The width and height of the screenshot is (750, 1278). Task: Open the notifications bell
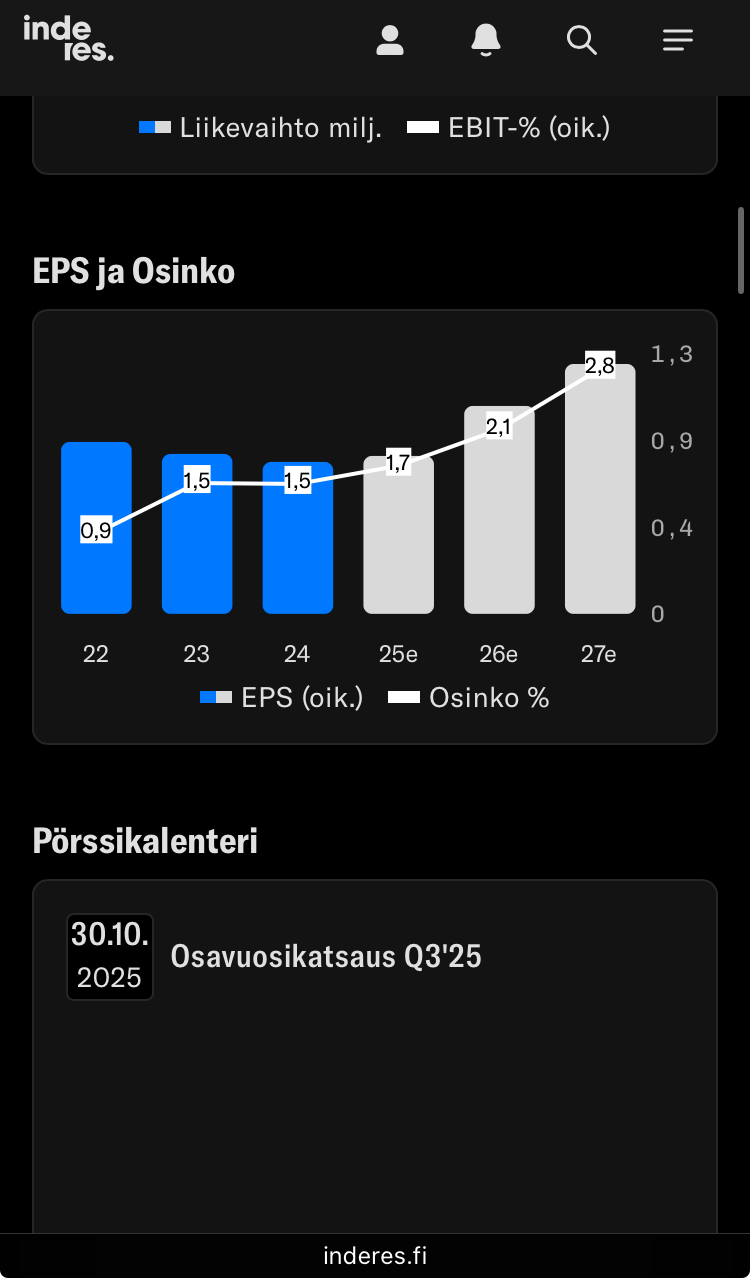pos(485,41)
